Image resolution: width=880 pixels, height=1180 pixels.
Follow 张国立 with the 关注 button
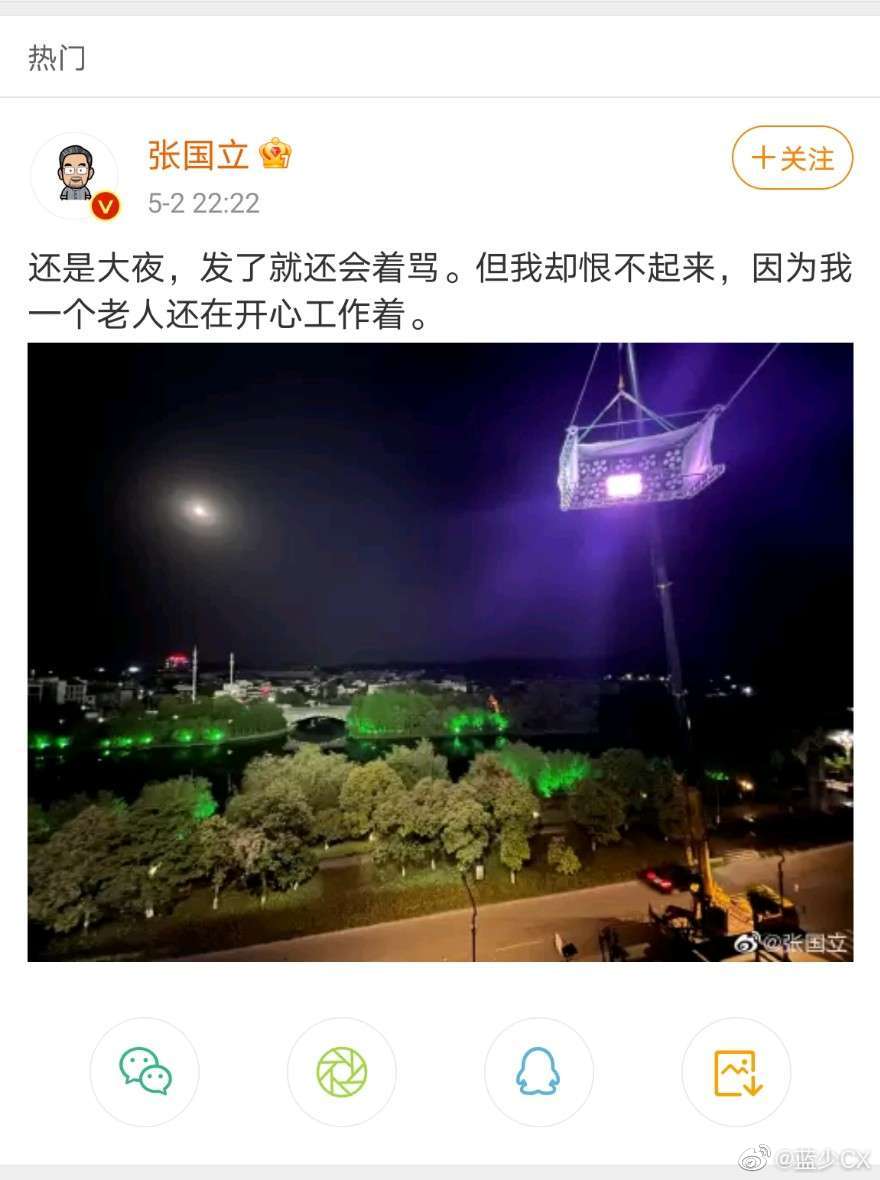792,158
